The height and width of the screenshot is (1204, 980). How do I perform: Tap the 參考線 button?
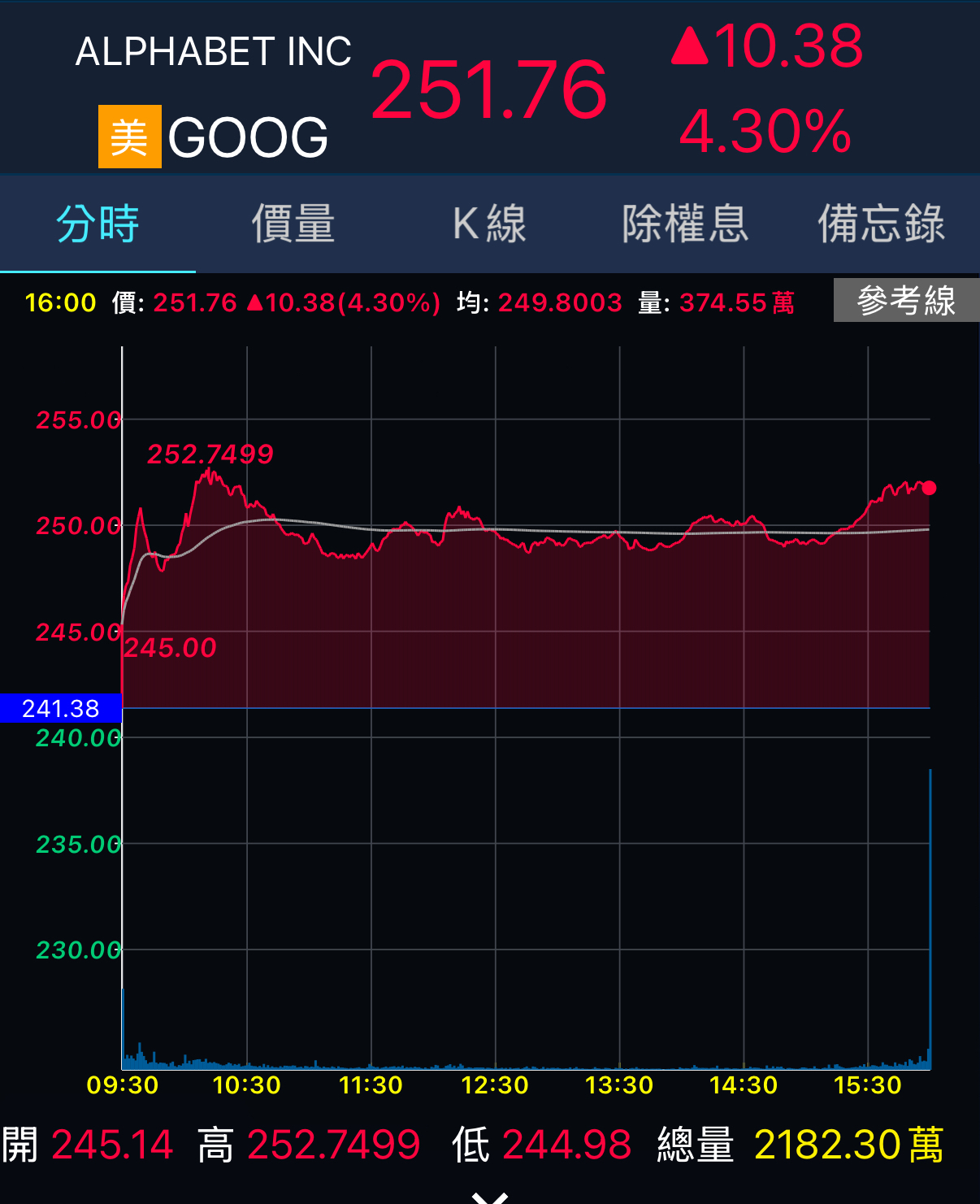click(x=906, y=301)
